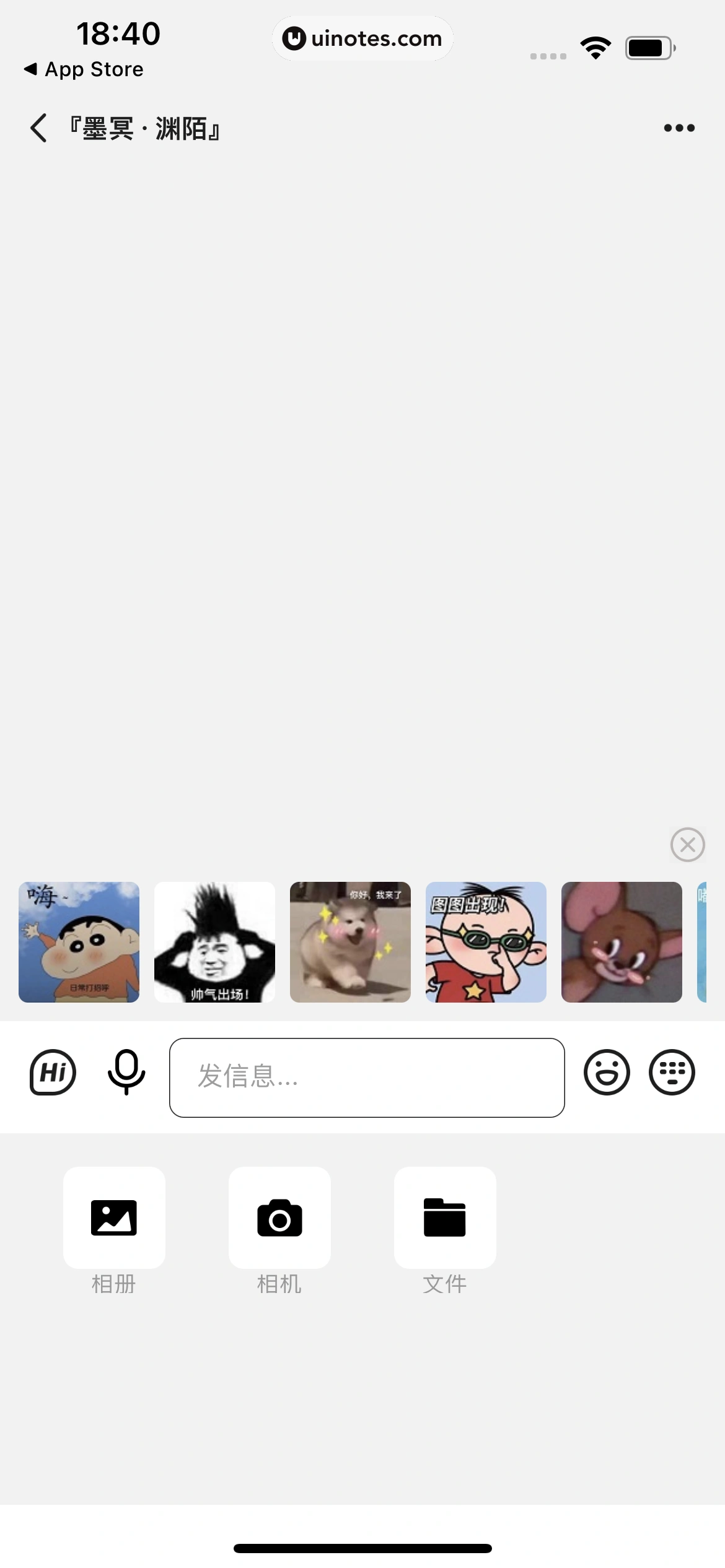725x1568 pixels.
Task: Send the Crayon Shin-chan 嗨 sticker
Action: click(79, 942)
